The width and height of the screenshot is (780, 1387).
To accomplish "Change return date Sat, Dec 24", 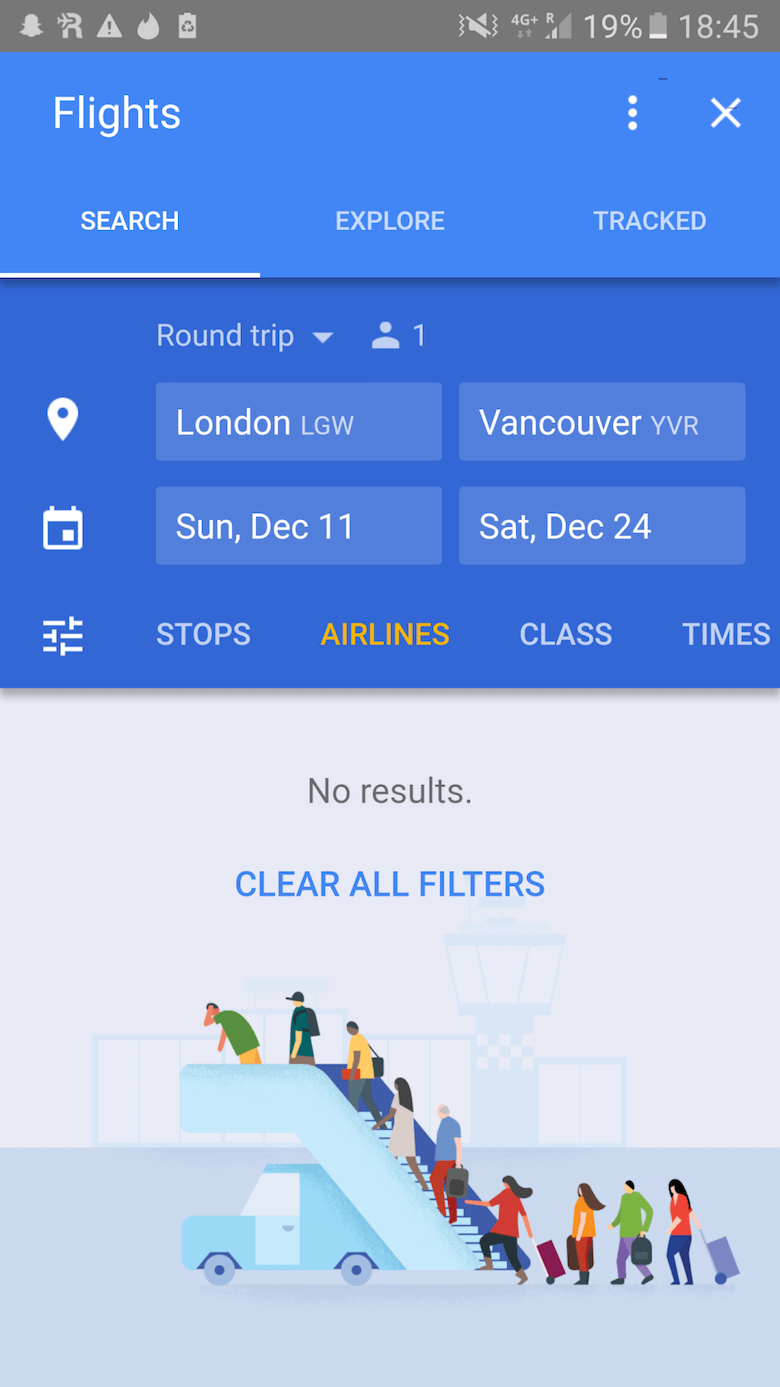I will click(x=601, y=526).
